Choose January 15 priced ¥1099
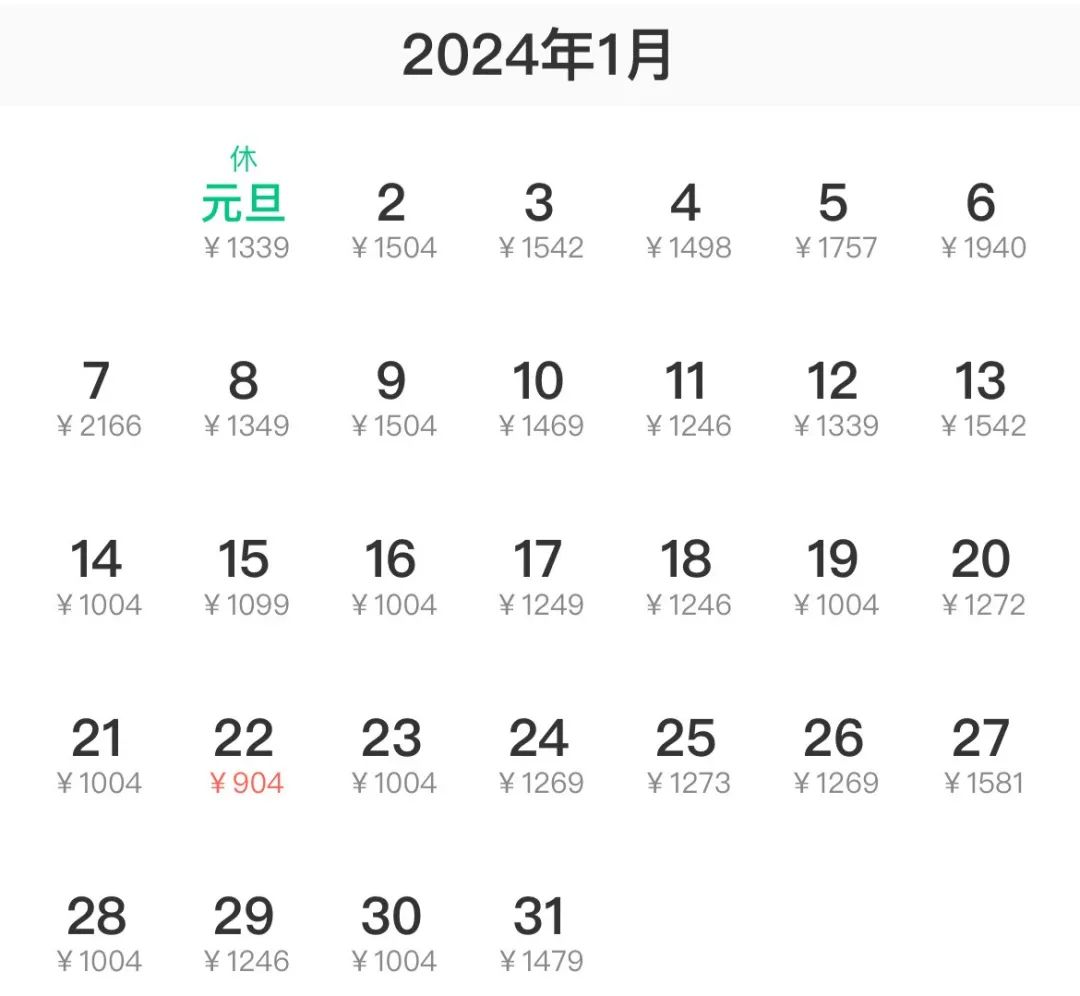Screen dimensions: 1080x996 coord(244,577)
